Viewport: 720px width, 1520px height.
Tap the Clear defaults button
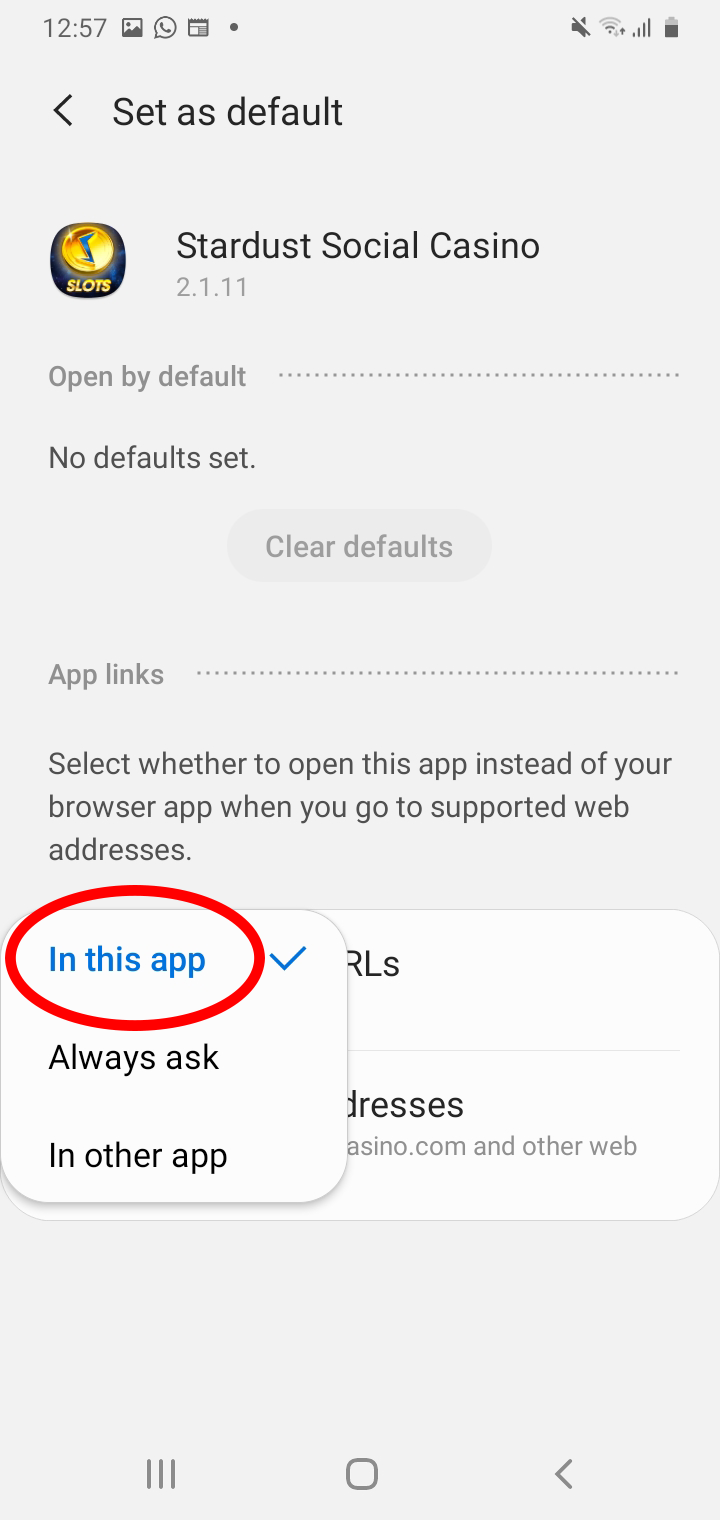(359, 546)
